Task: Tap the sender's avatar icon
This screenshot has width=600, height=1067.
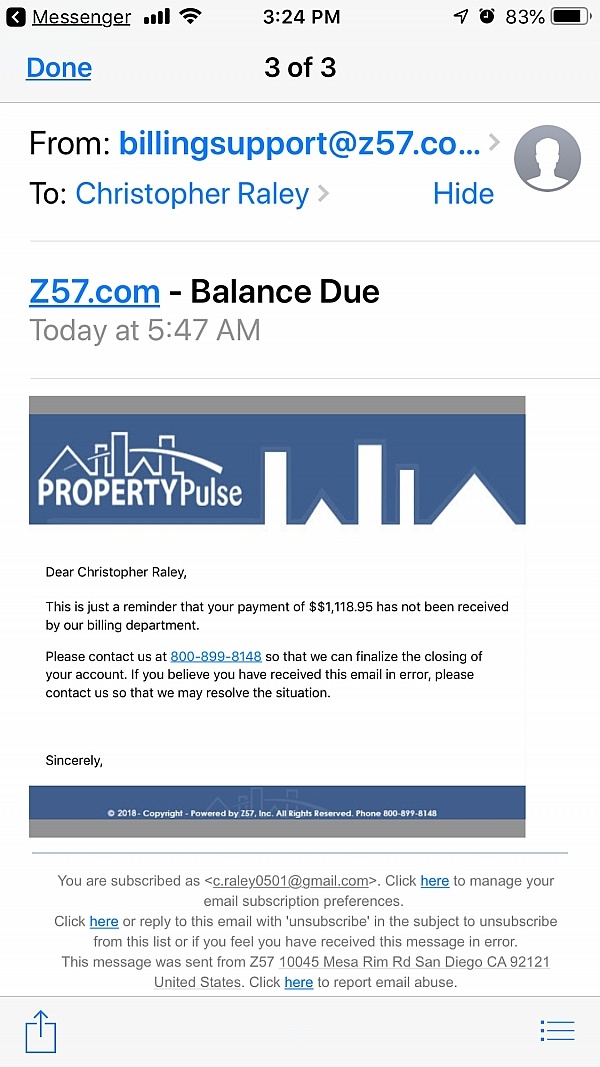Action: point(548,158)
